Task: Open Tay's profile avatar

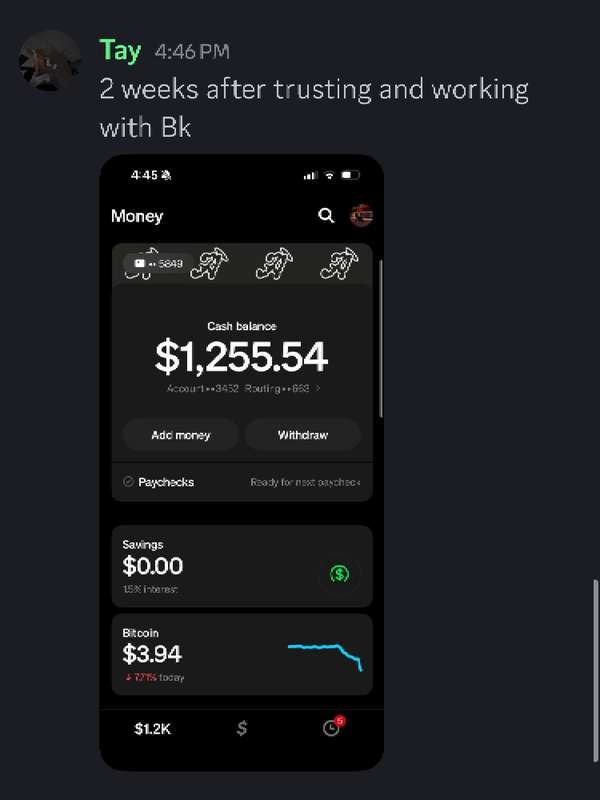Action: coord(49,61)
